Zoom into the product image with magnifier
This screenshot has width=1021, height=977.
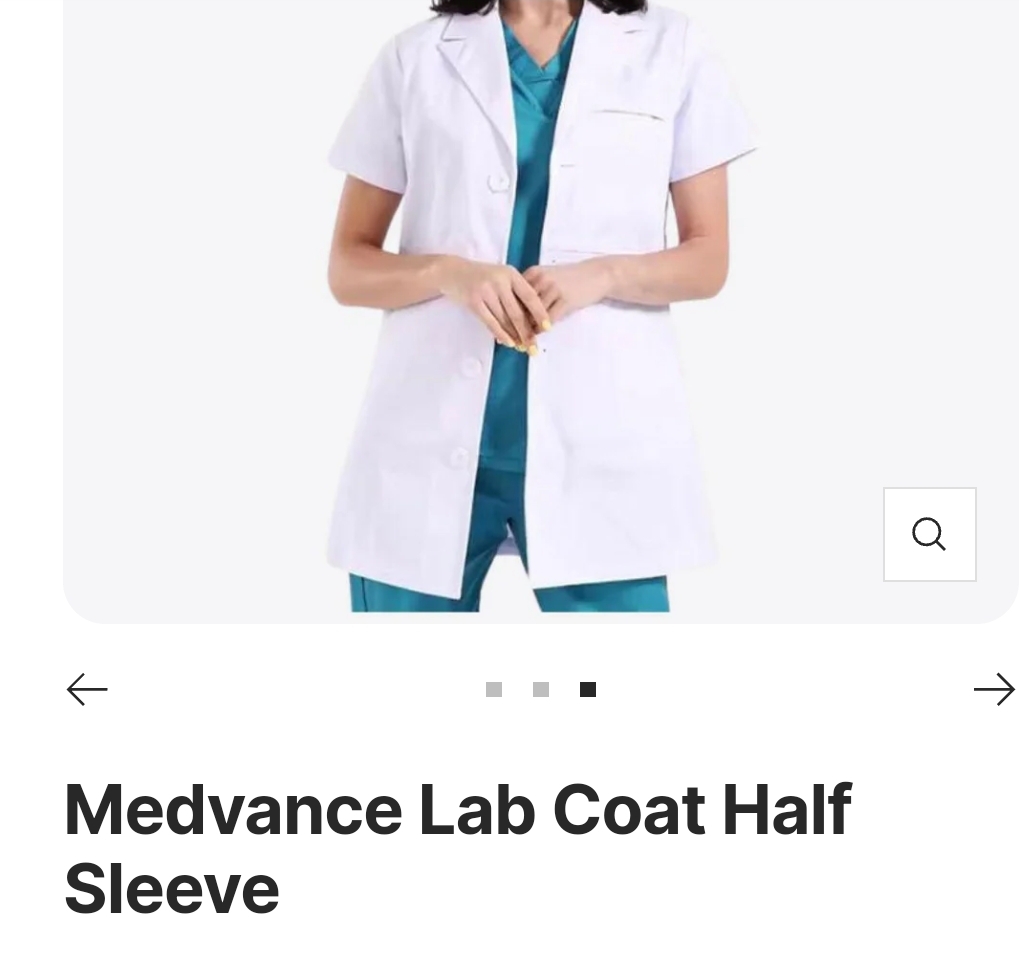click(929, 534)
